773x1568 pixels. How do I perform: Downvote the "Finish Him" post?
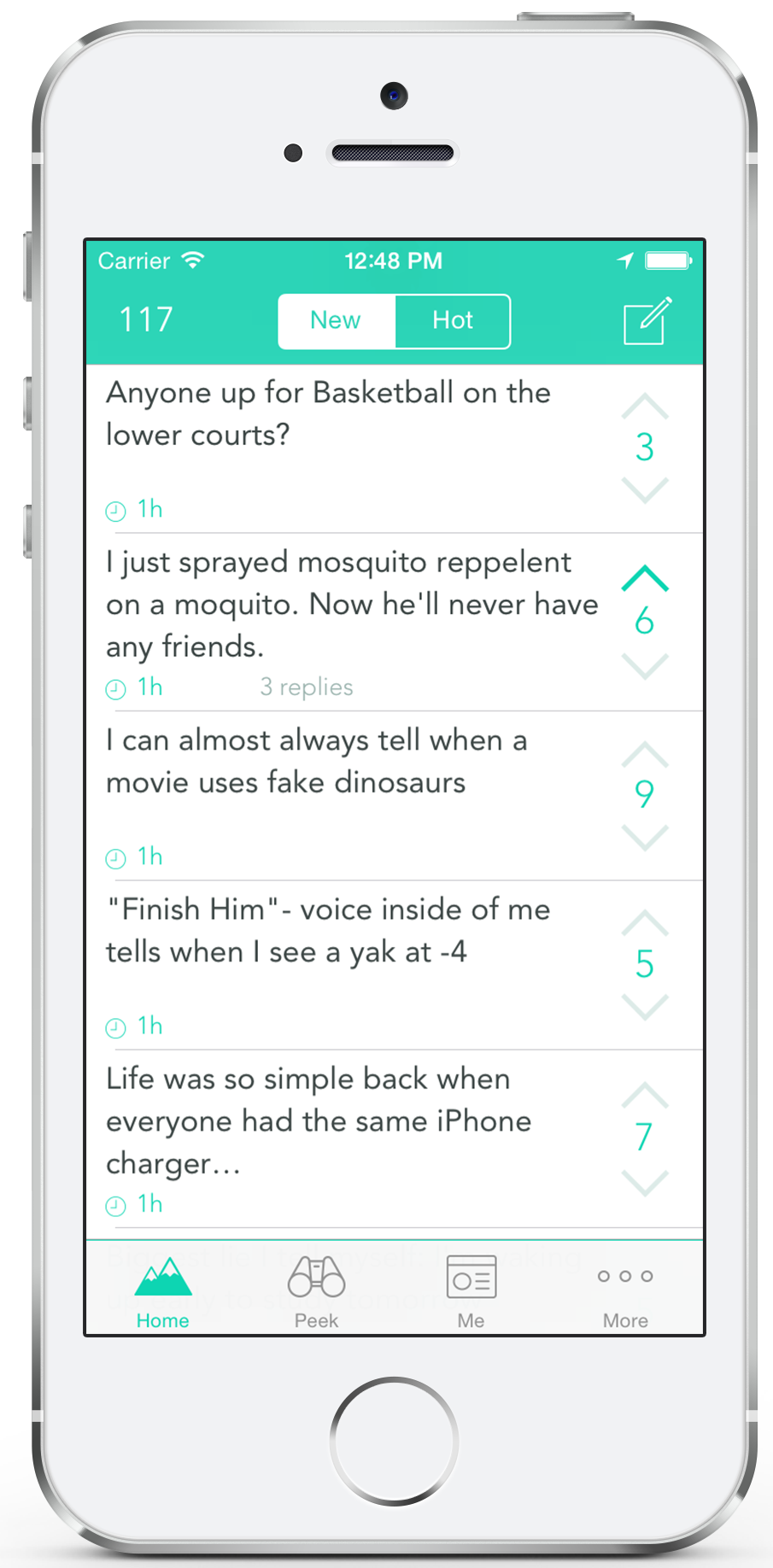point(645,1006)
